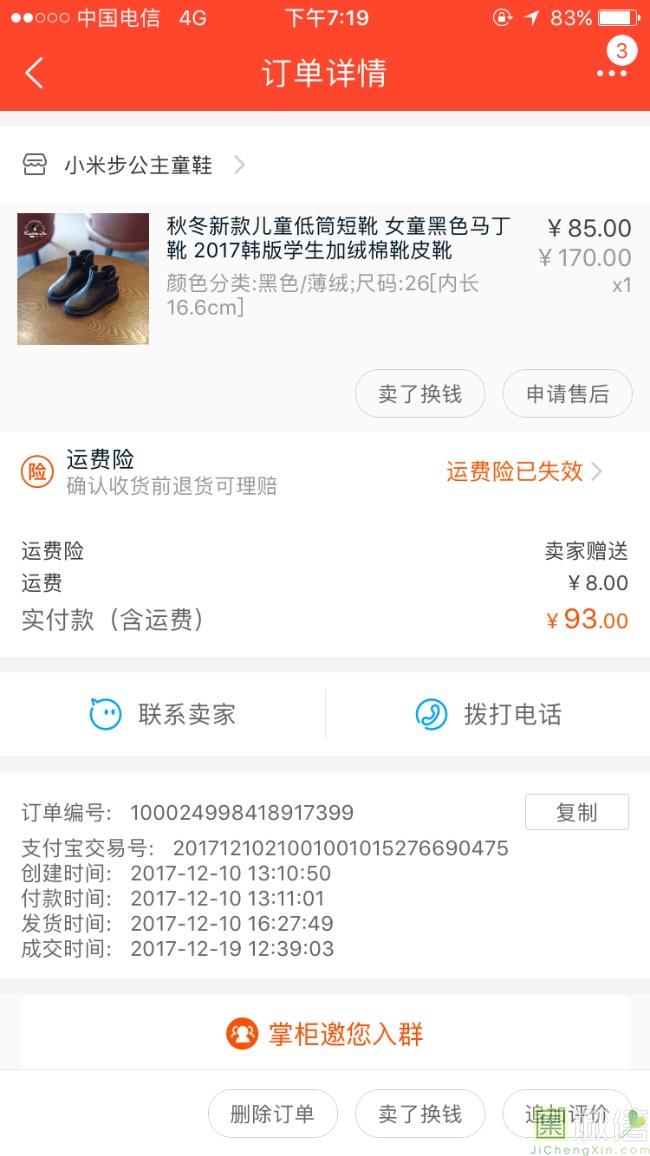This screenshot has height=1156, width=650.
Task: Open the 运费险已失效 details
Action: (x=523, y=472)
